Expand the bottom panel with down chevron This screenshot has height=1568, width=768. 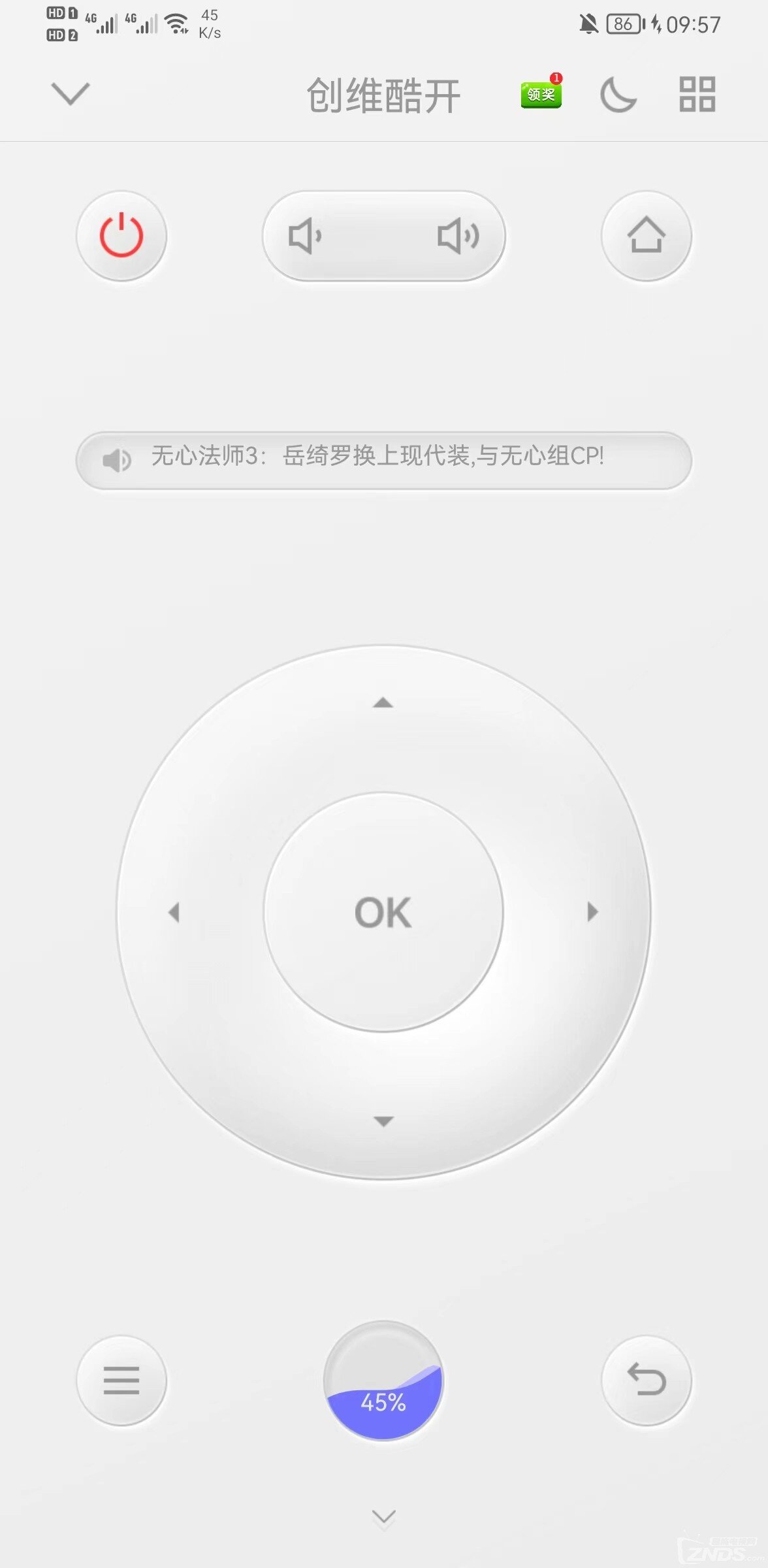coord(383,1517)
